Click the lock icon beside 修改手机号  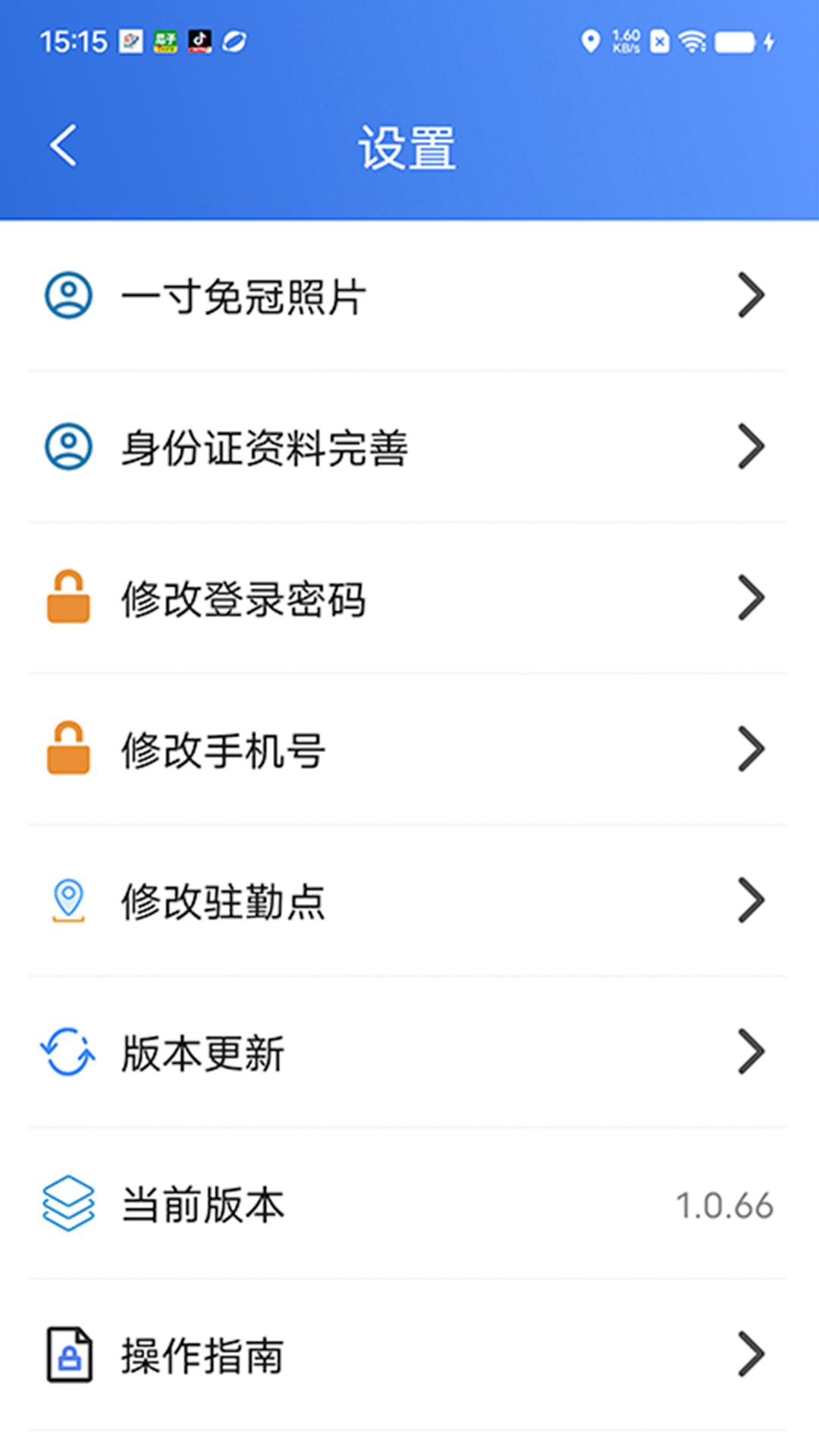pyautogui.click(x=68, y=749)
